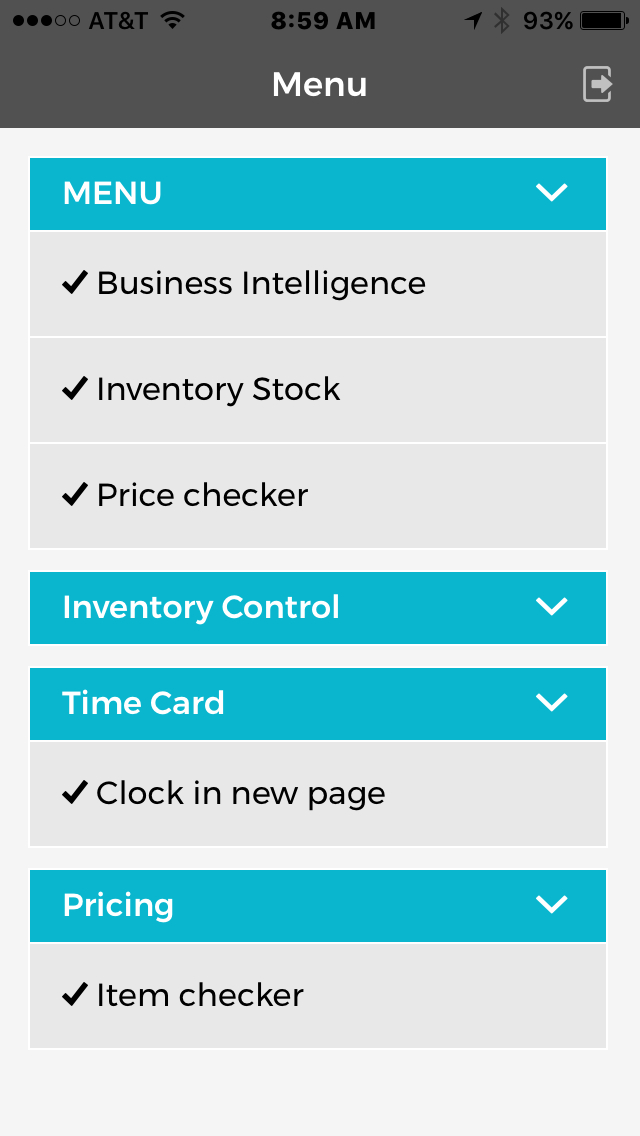This screenshot has width=640, height=1136.
Task: Expand the Inventory Control section
Action: point(551,607)
